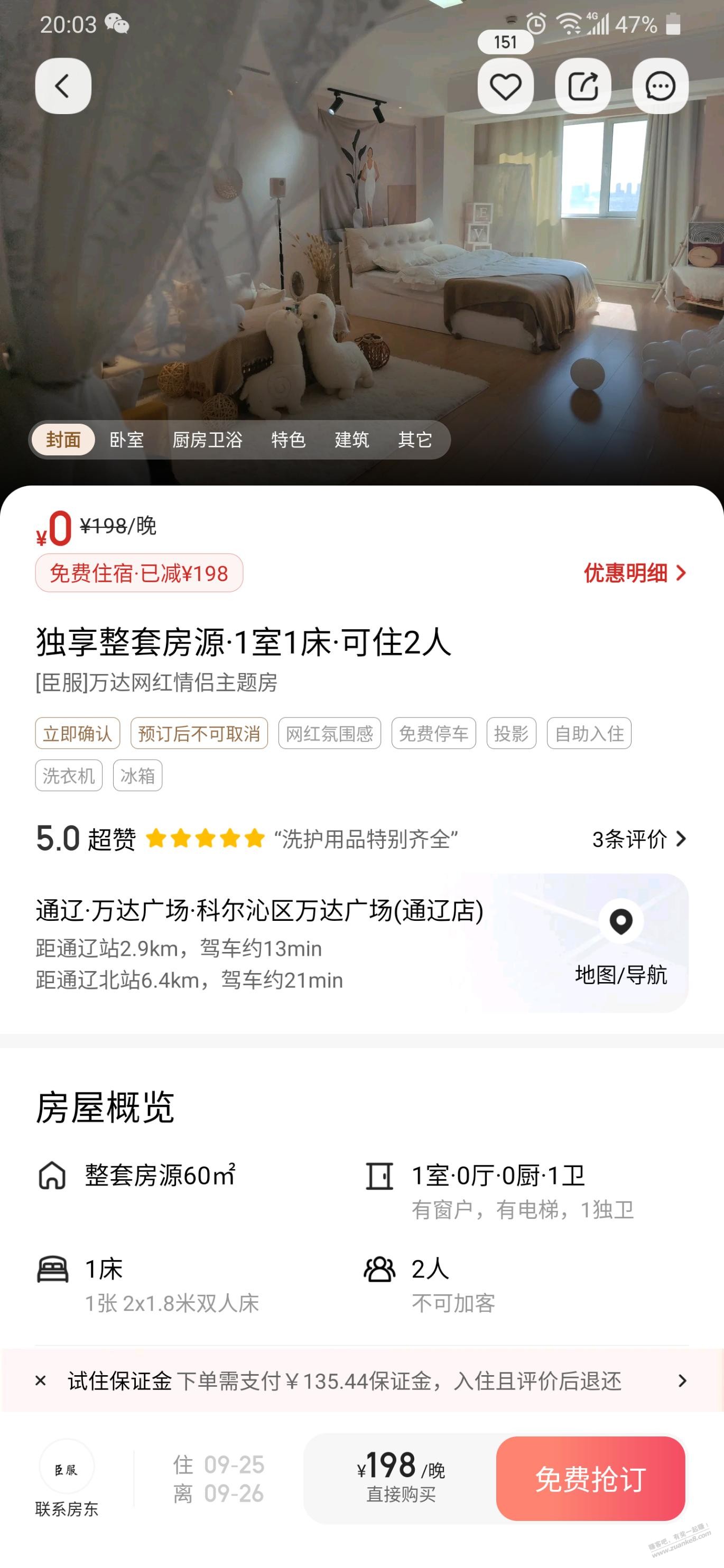Go back using the top-left arrow
The width and height of the screenshot is (724, 1568).
coord(63,86)
